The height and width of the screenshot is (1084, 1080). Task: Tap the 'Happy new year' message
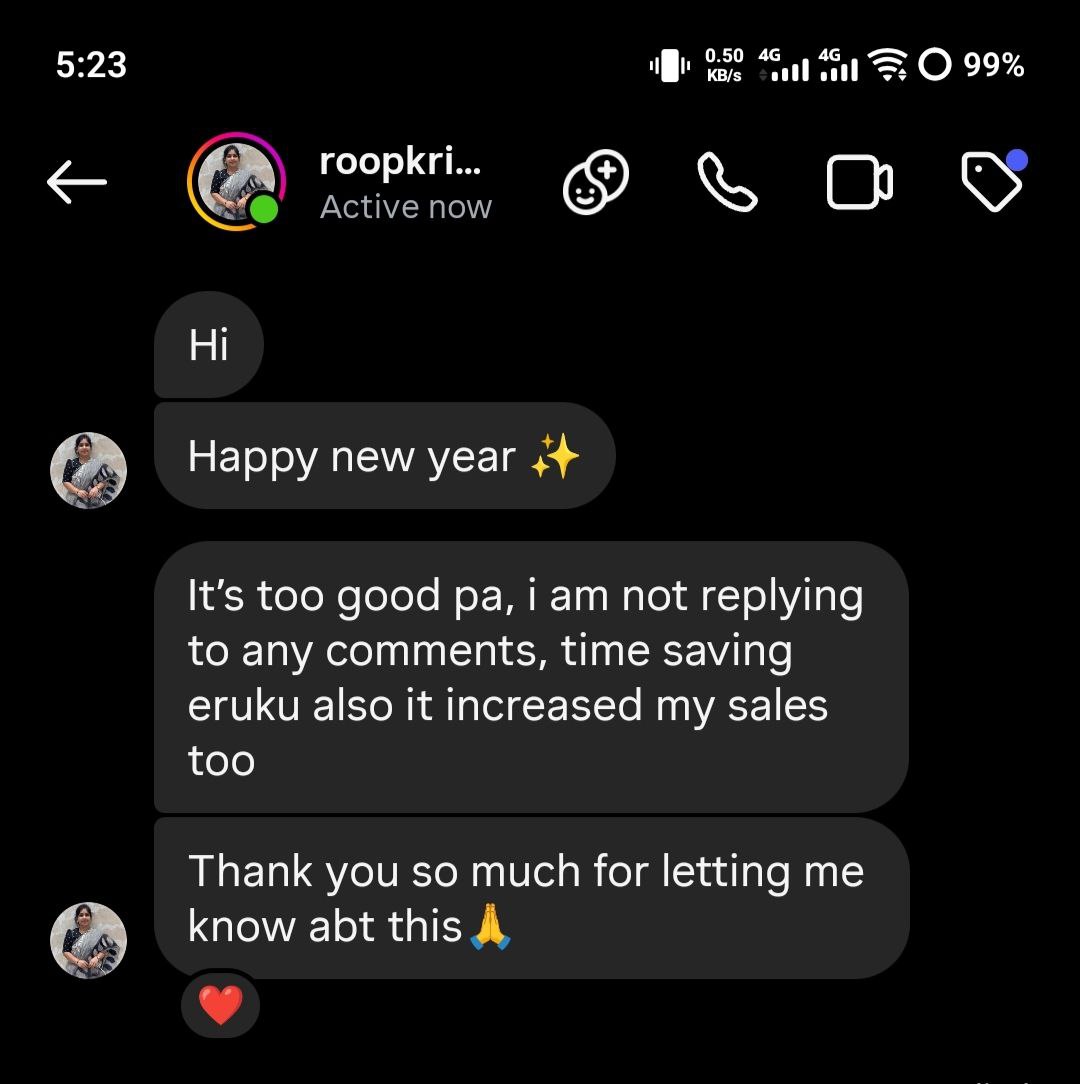pyautogui.click(x=383, y=456)
